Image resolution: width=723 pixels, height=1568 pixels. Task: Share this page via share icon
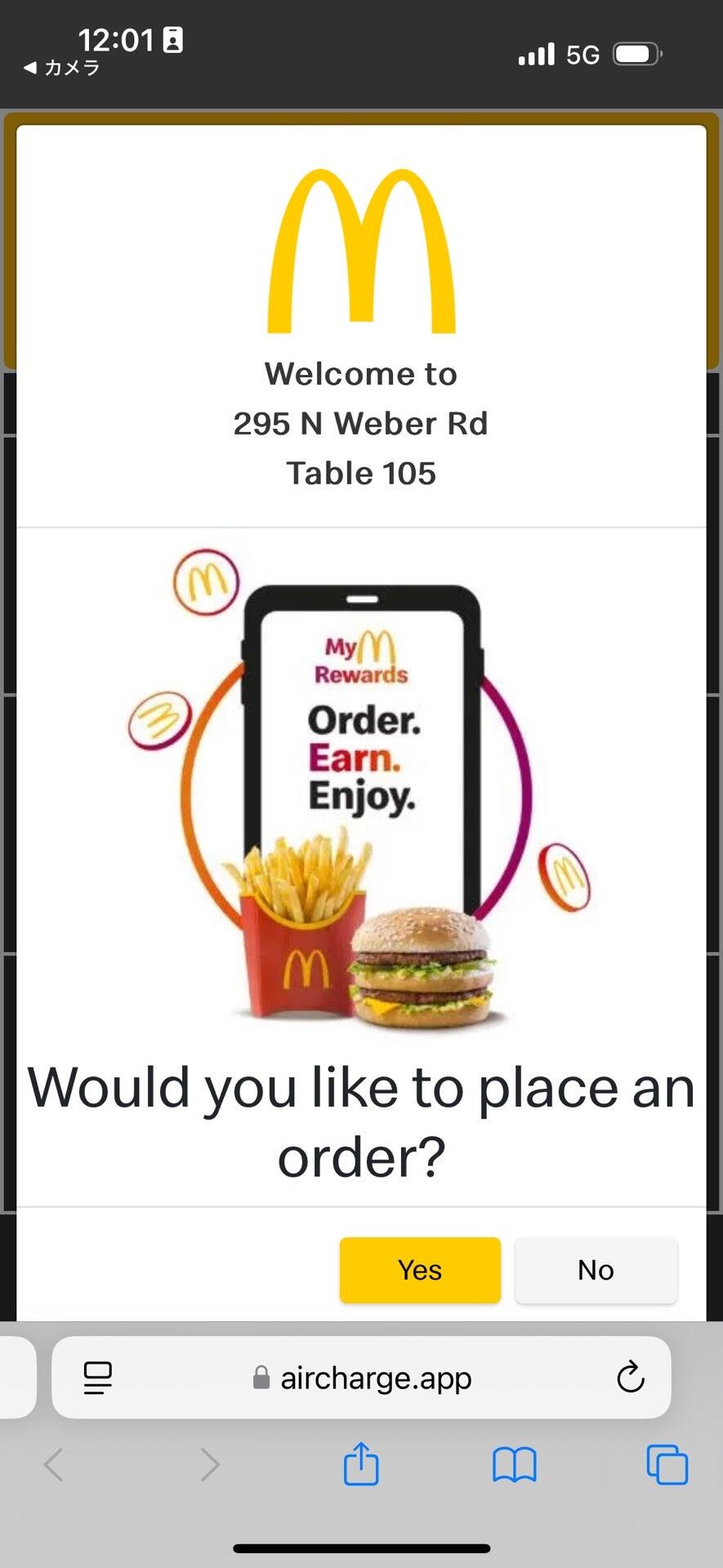(x=361, y=1464)
